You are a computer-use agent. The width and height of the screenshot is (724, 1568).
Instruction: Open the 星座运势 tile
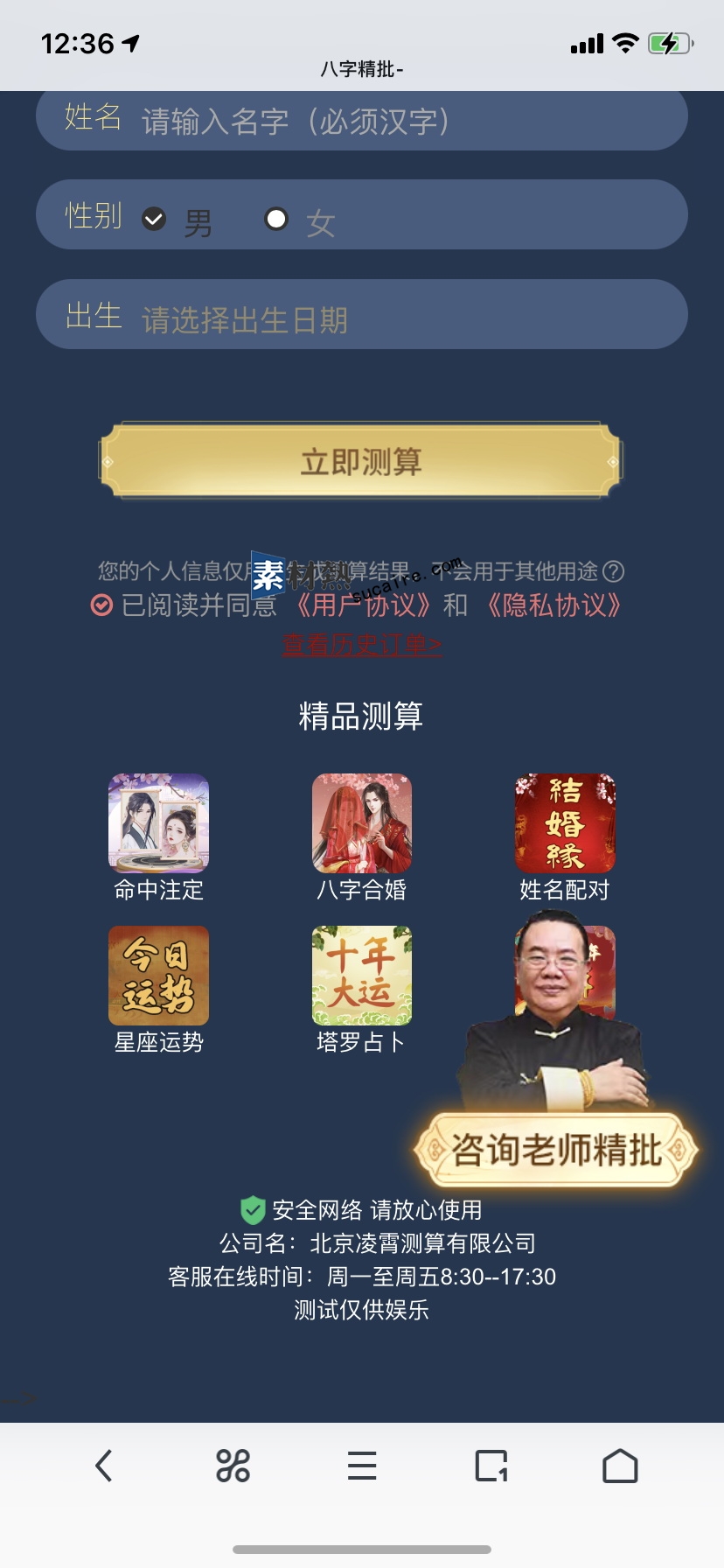coord(158,976)
